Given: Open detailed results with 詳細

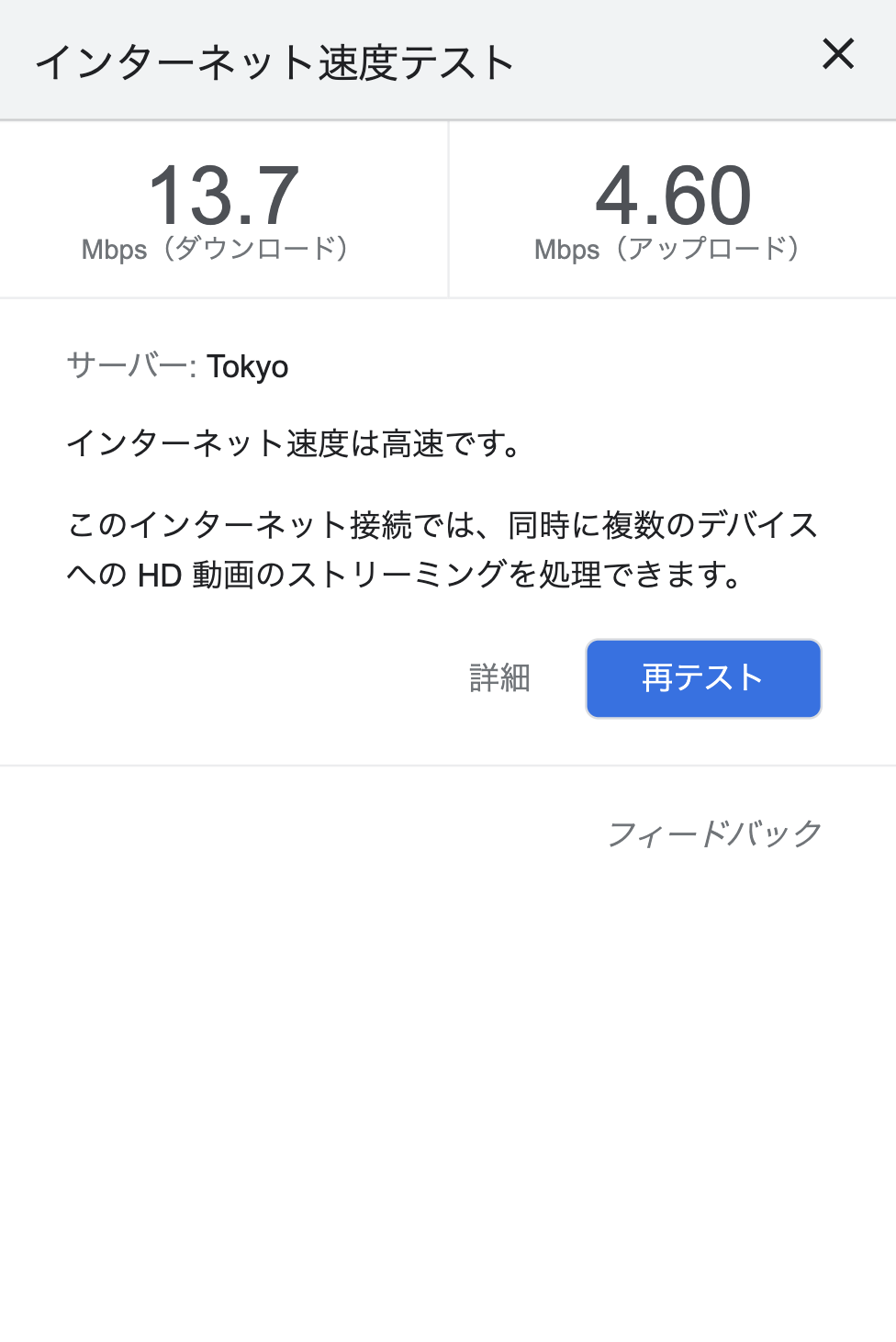Looking at the screenshot, I should click(498, 678).
